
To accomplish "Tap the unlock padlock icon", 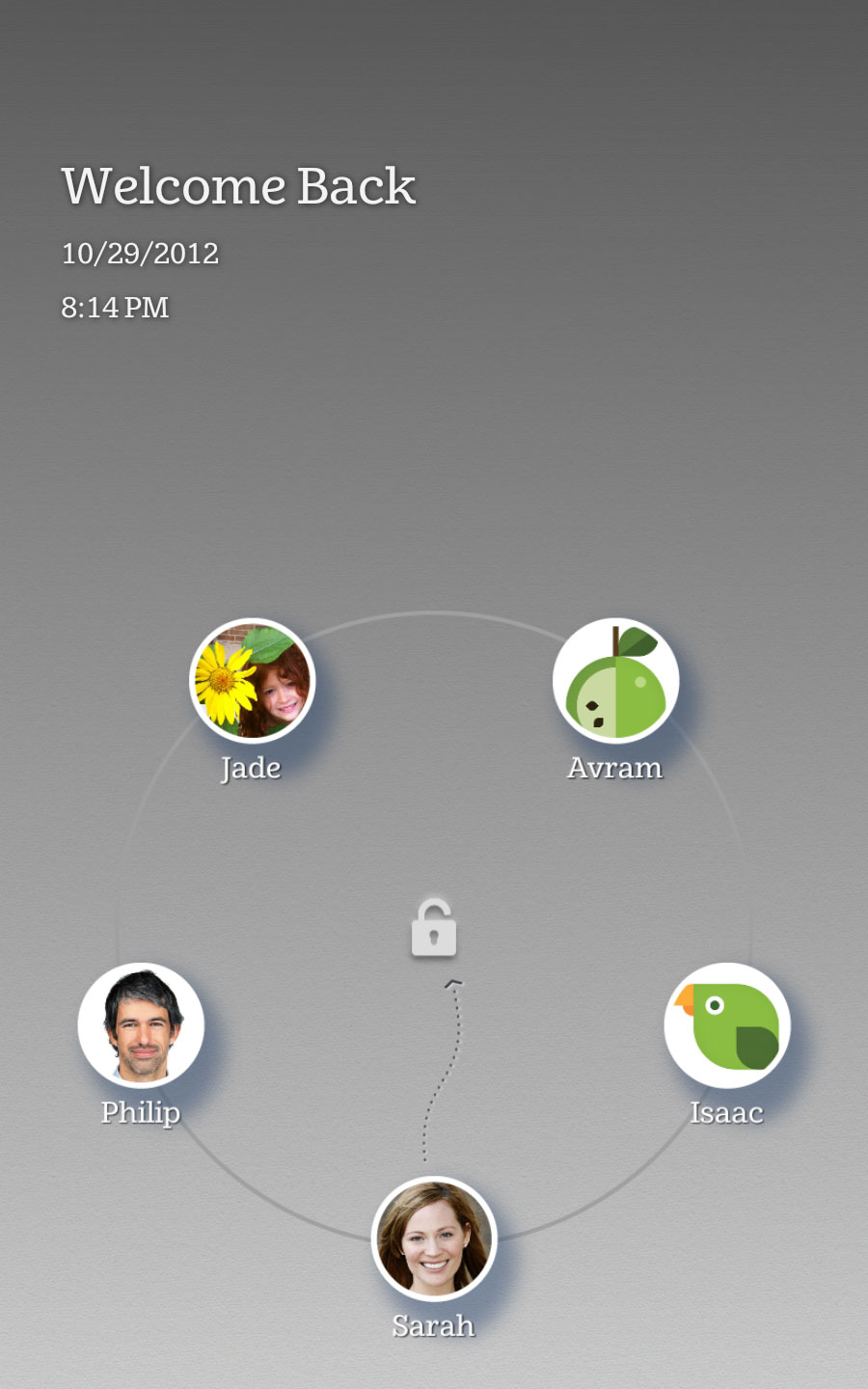I will pos(434,929).
